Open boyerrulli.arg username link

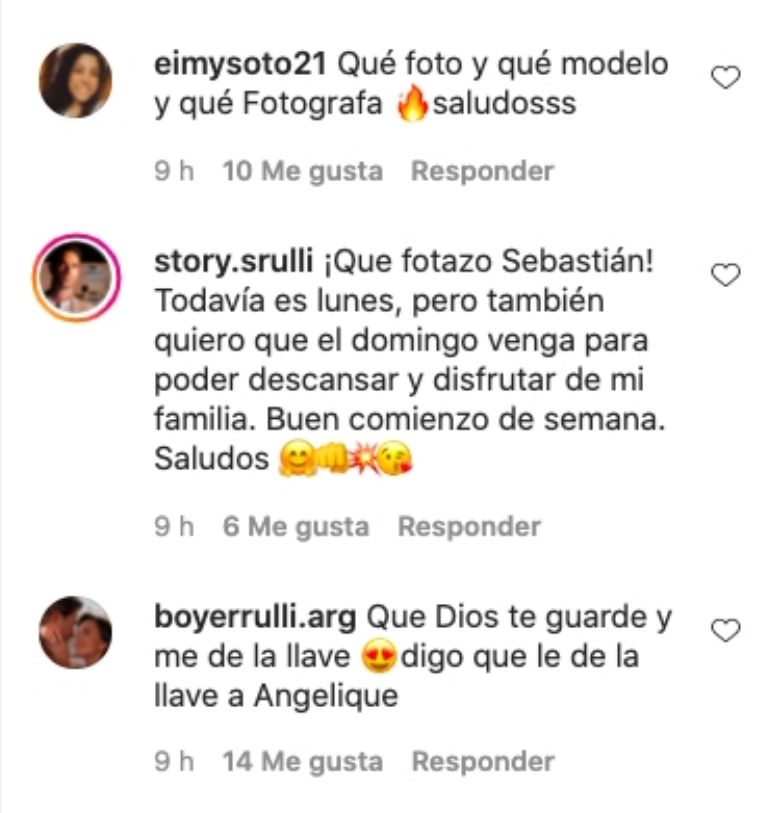point(255,617)
